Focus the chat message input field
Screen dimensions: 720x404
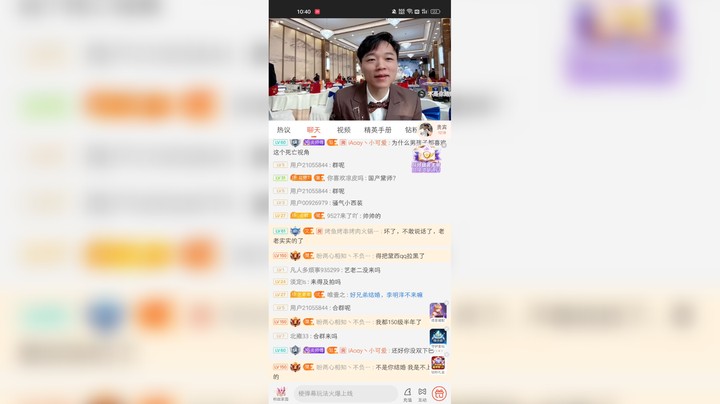click(x=346, y=393)
